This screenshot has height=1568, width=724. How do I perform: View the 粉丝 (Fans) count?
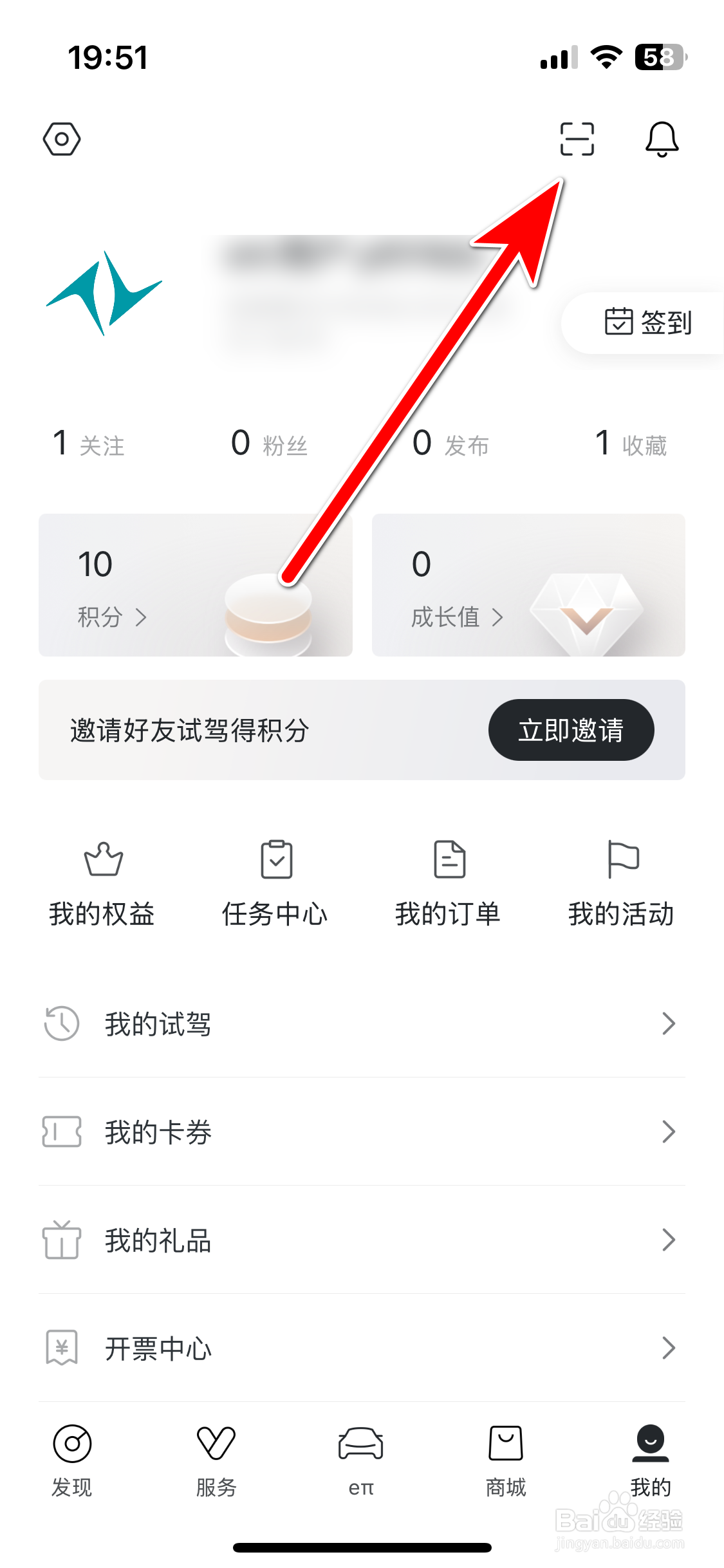click(270, 443)
